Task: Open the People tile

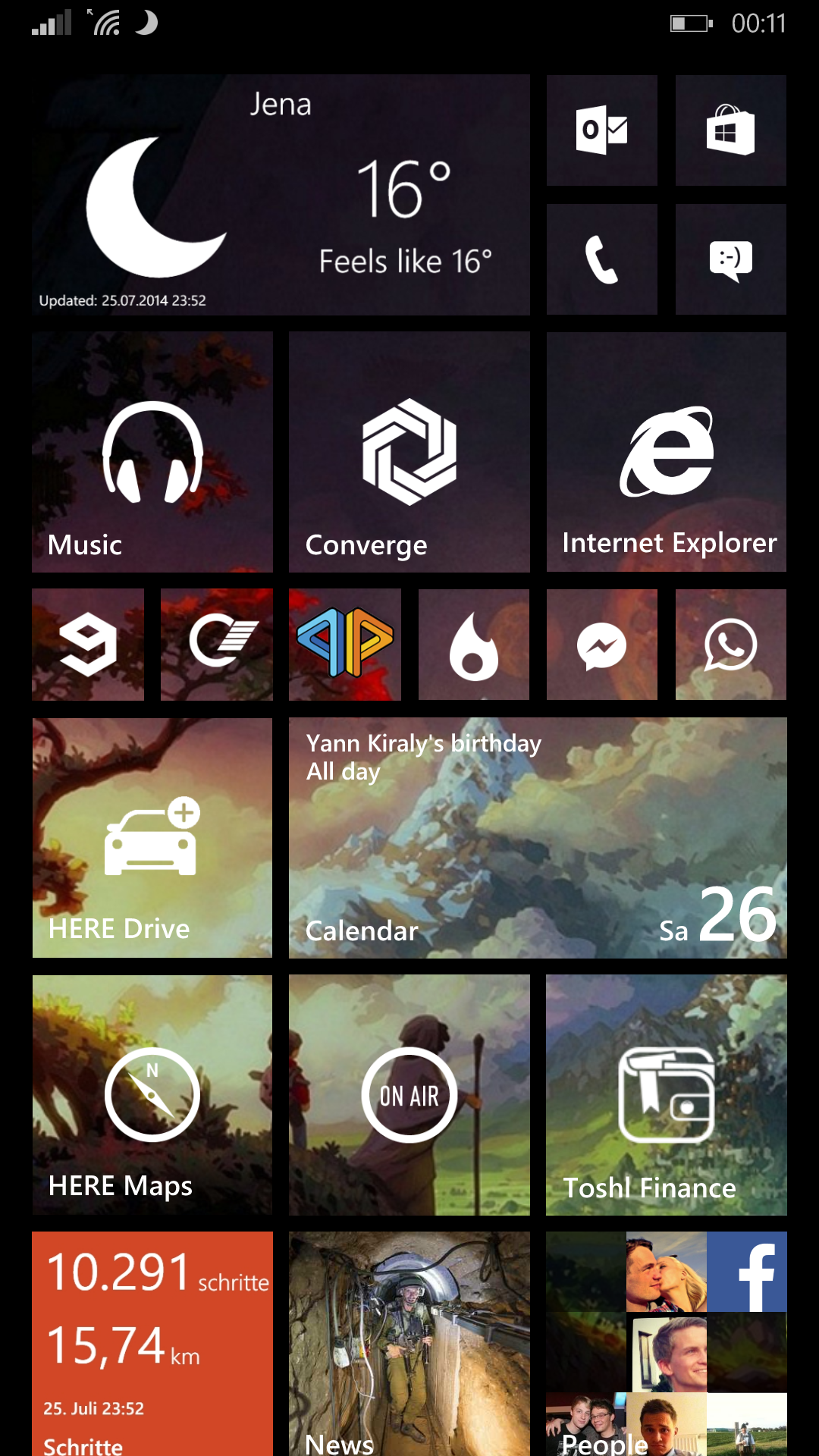Action: (667, 1344)
